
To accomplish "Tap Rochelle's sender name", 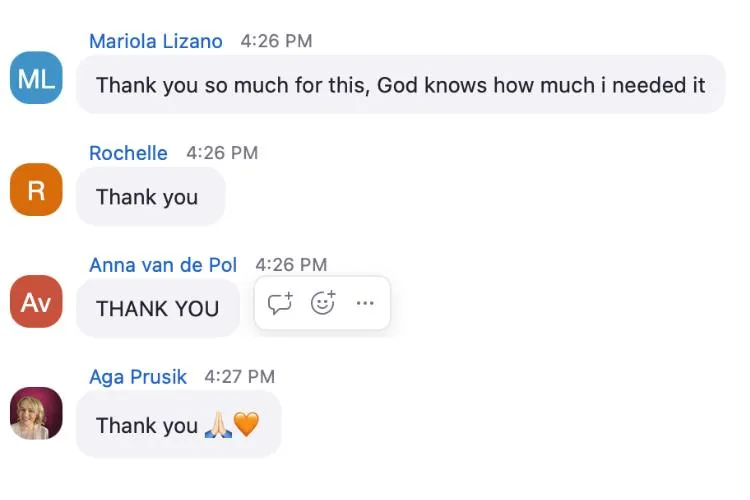I will [x=128, y=153].
